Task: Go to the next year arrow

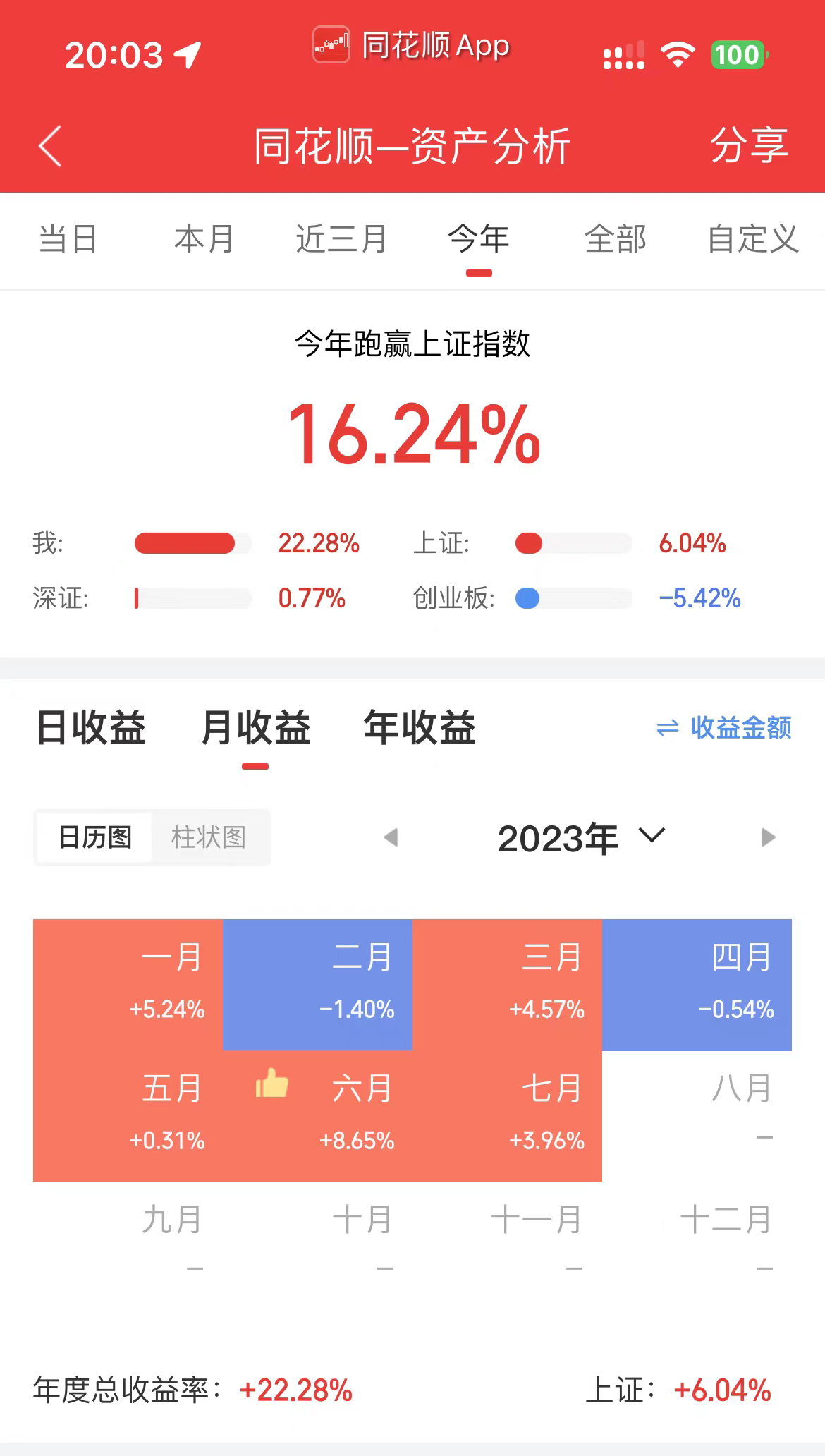Action: pyautogui.click(x=768, y=837)
